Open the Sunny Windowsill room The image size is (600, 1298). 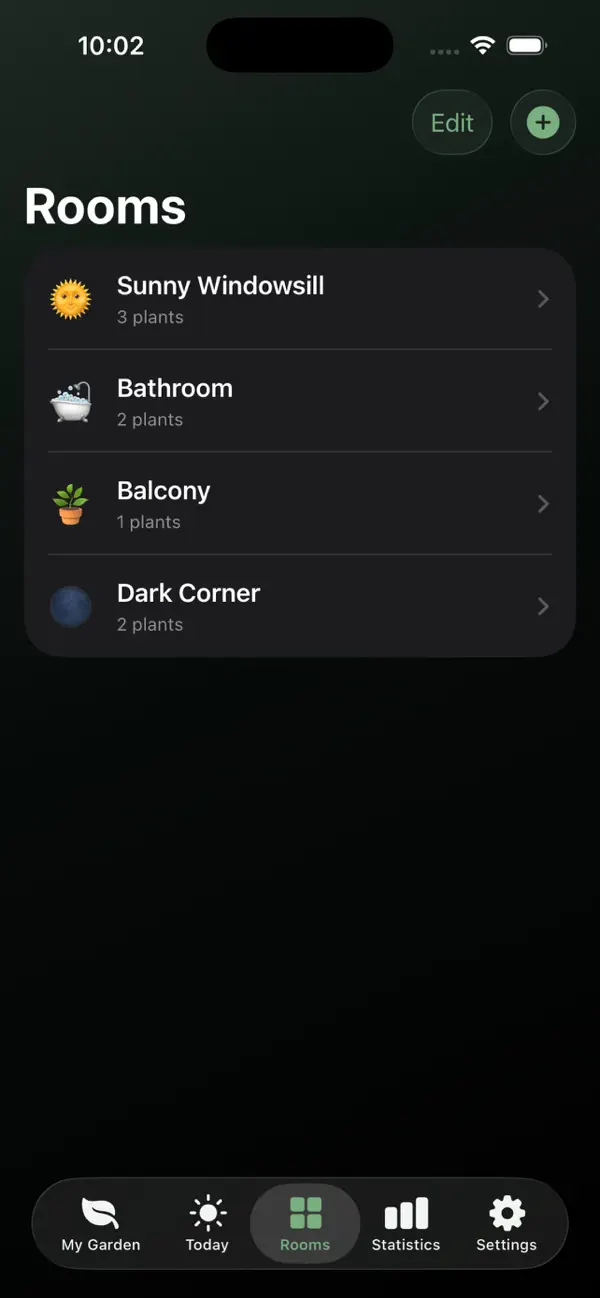(x=300, y=299)
